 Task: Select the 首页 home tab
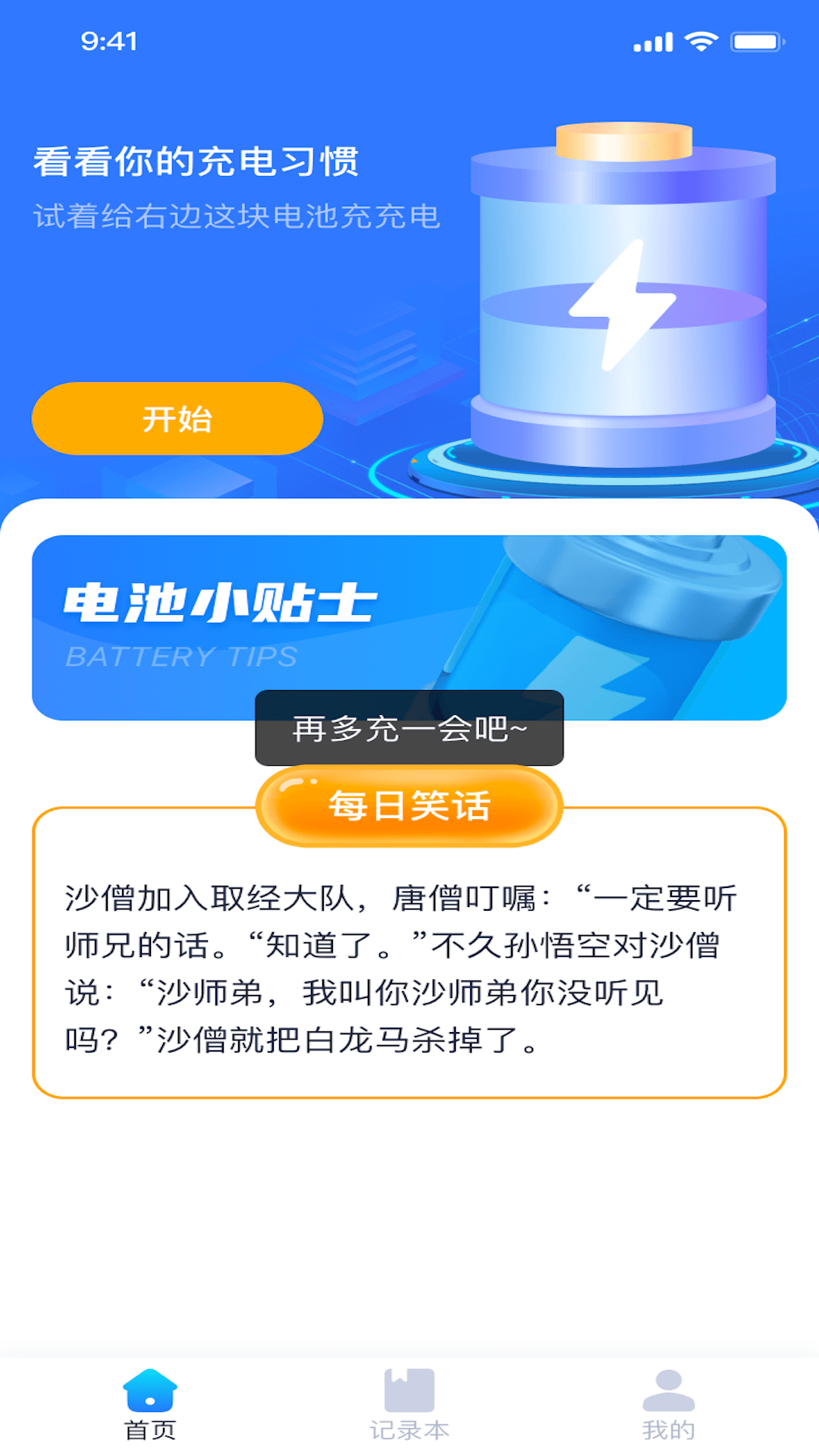[150, 1405]
